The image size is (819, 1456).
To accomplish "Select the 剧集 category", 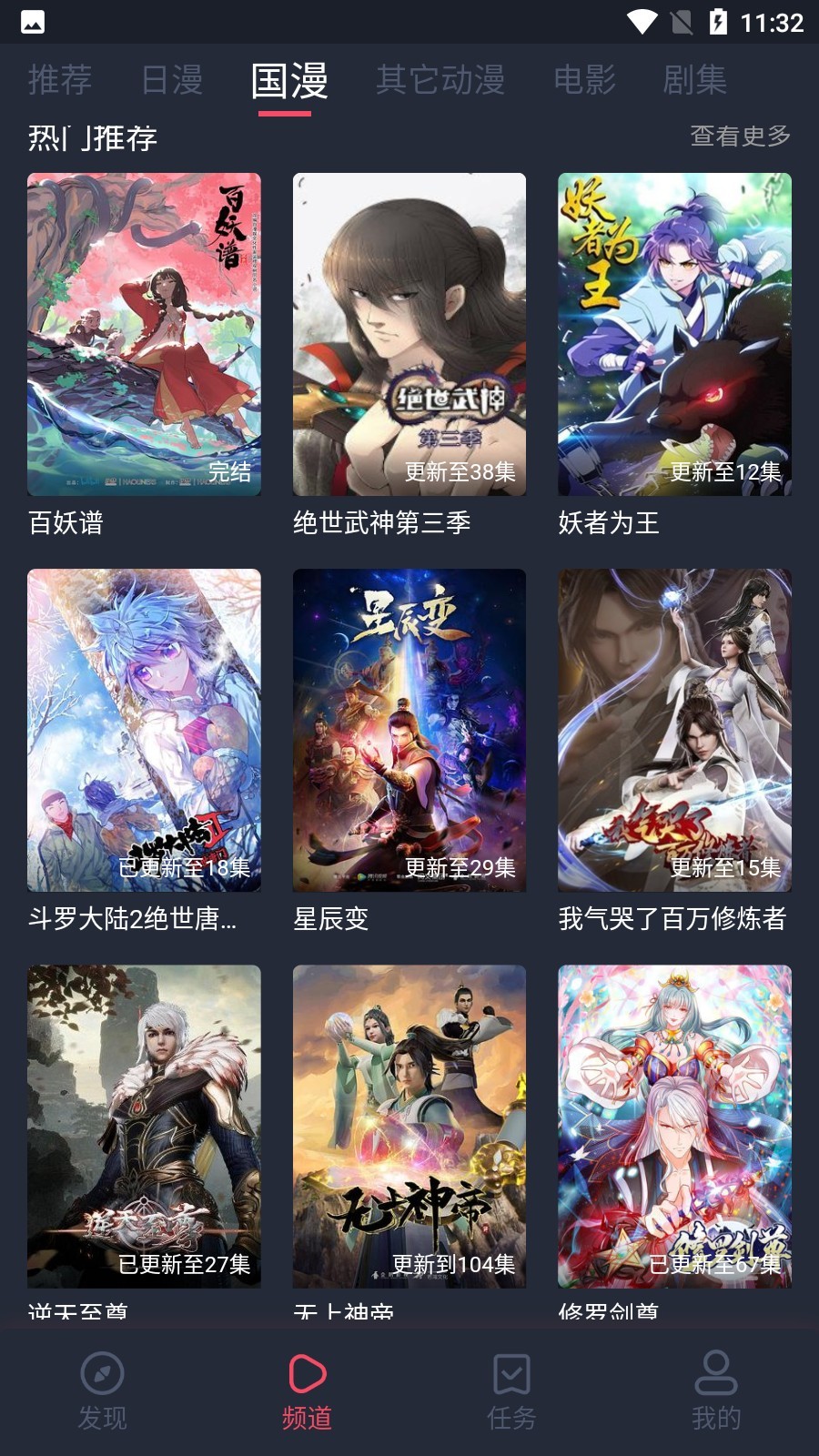I will (694, 80).
